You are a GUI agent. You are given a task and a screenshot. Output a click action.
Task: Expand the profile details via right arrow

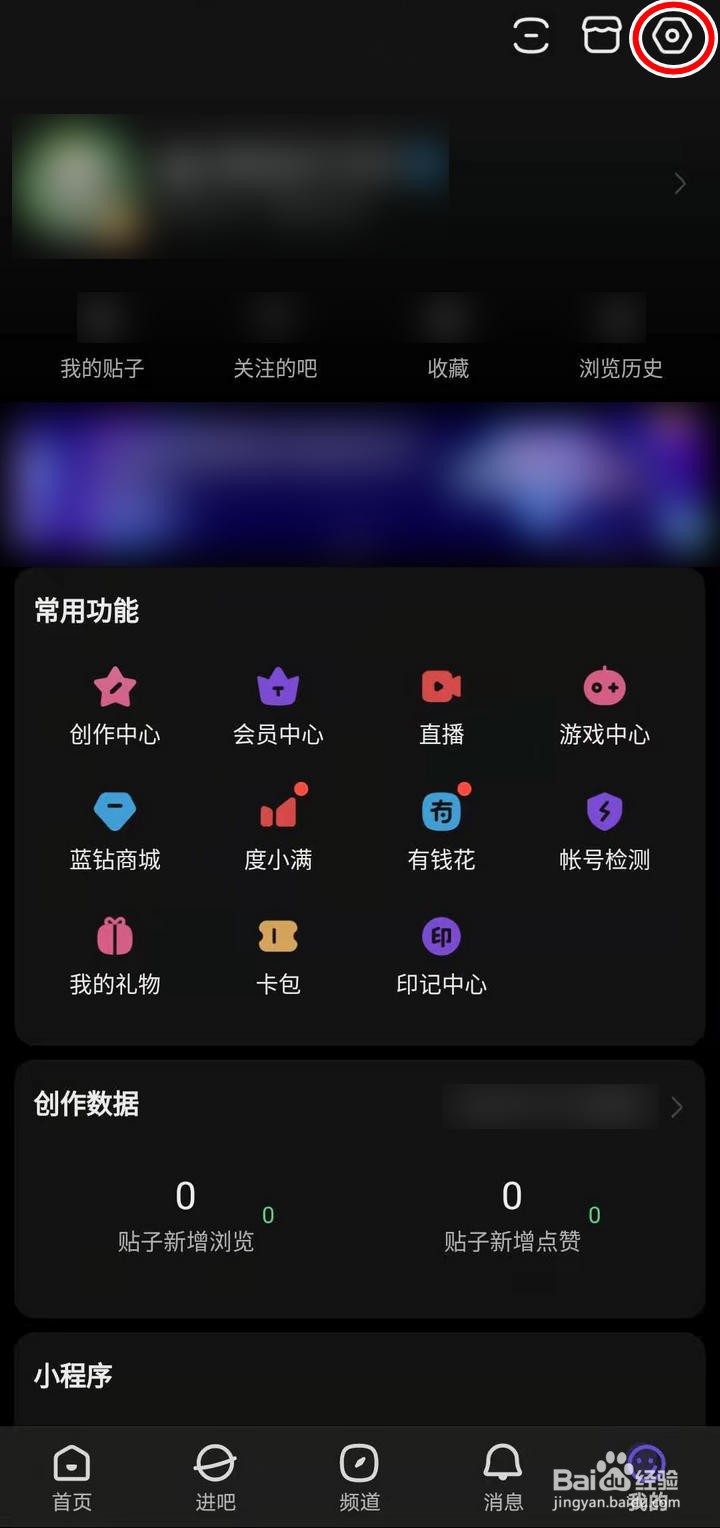click(680, 184)
